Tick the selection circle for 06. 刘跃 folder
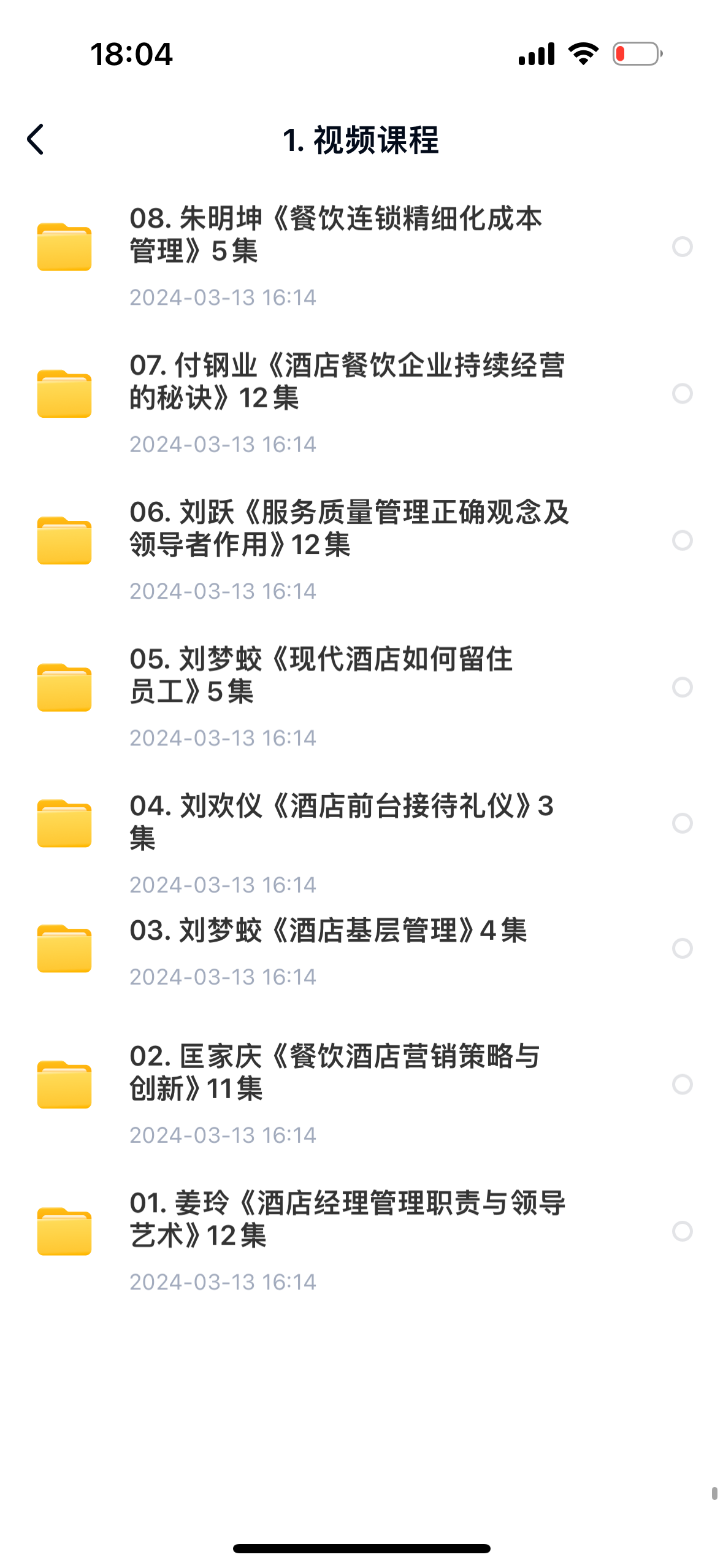The image size is (723, 1568). (x=682, y=540)
